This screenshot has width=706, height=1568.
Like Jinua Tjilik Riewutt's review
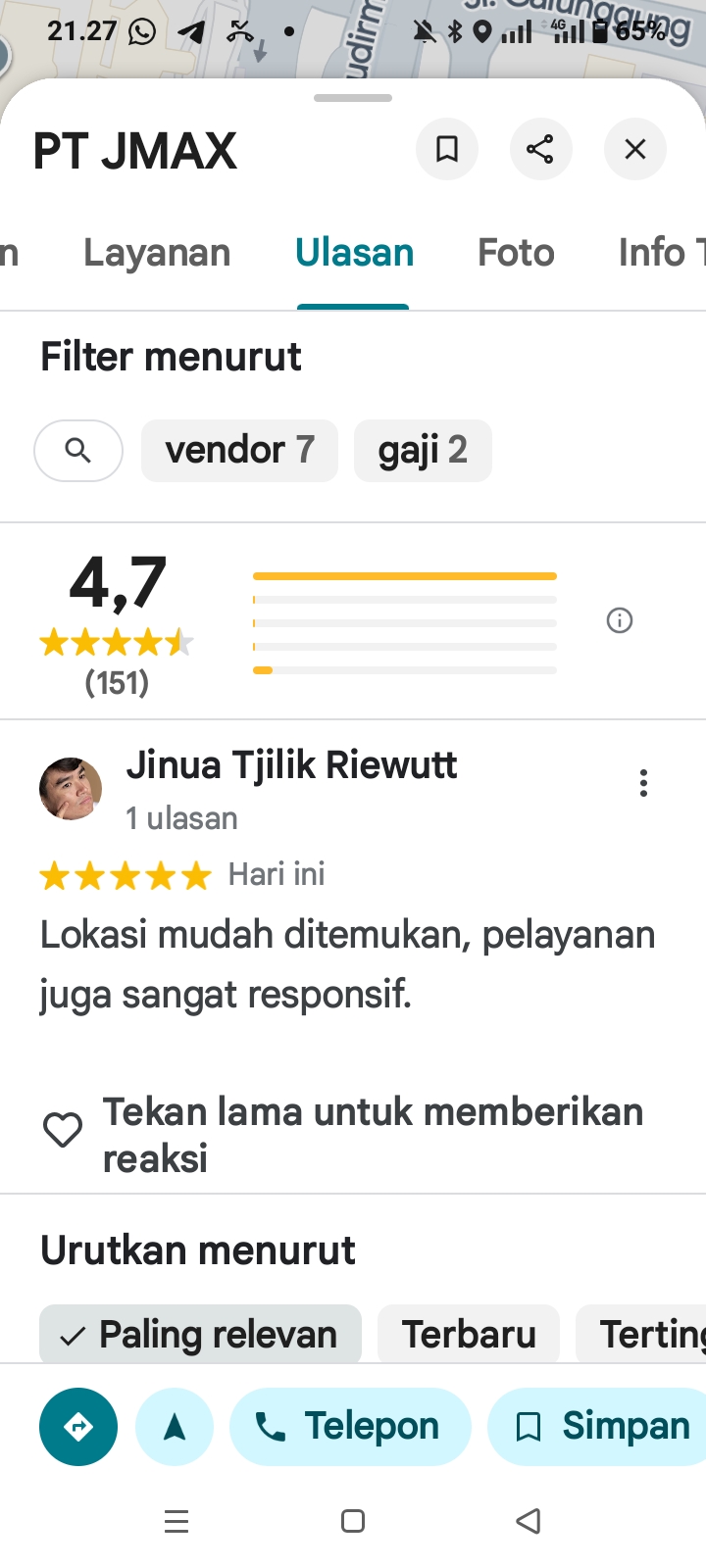(x=63, y=1130)
